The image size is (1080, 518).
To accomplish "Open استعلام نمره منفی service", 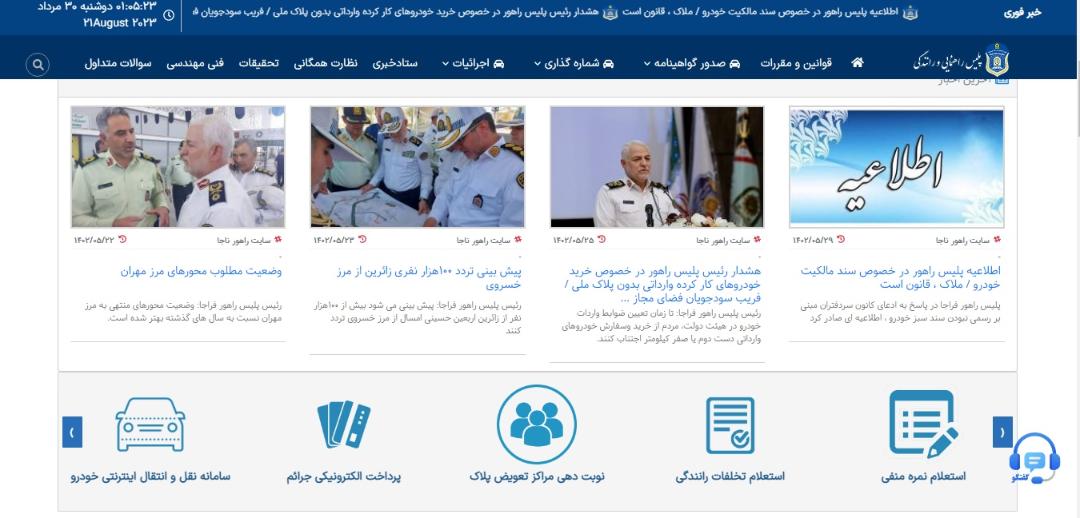I will pyautogui.click(x=923, y=437).
